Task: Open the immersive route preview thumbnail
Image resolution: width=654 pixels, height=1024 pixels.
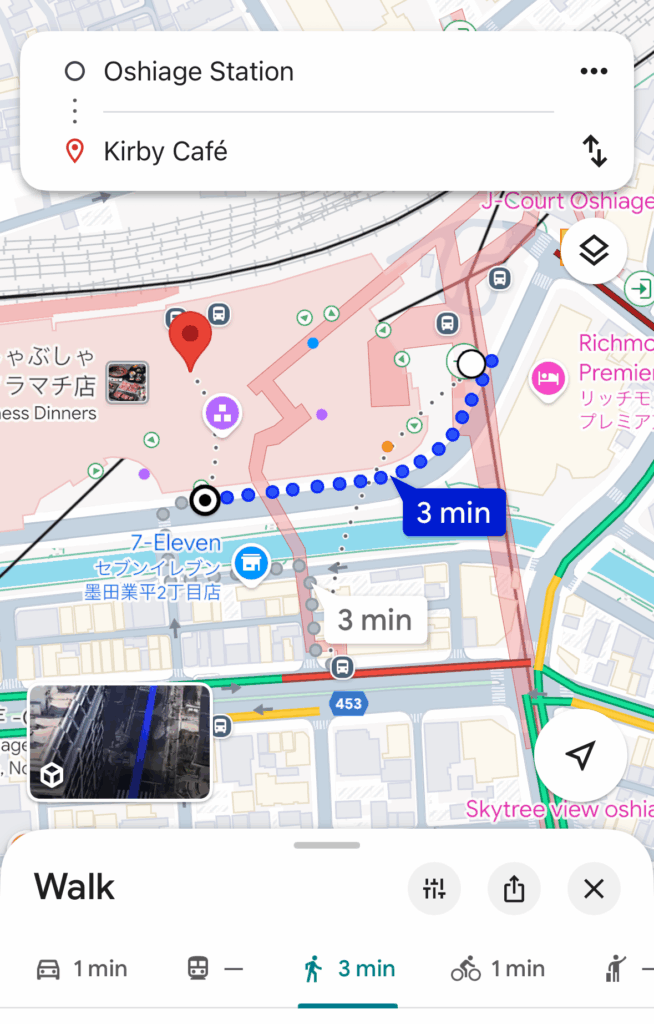Action: point(120,742)
